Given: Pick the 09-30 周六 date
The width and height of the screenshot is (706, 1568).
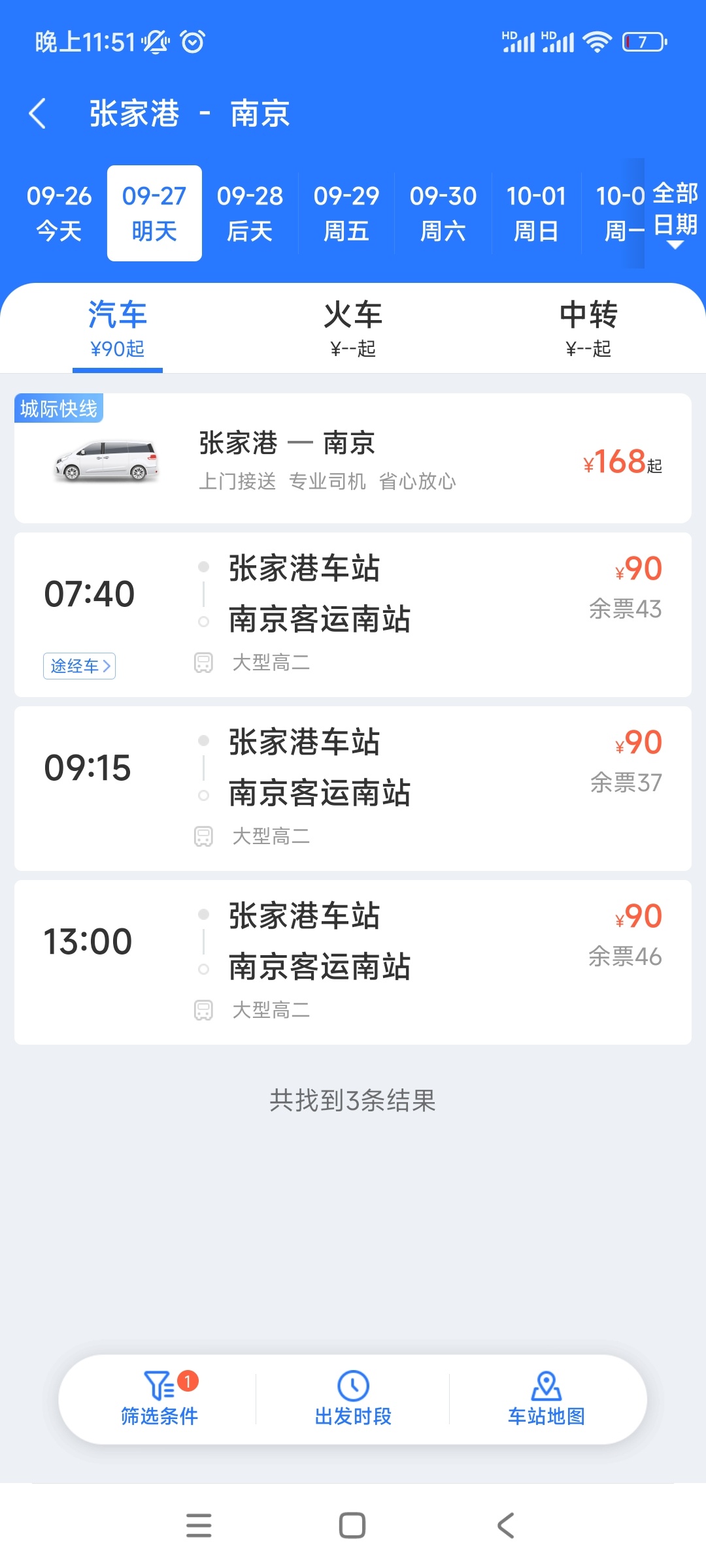Looking at the screenshot, I should pyautogui.click(x=443, y=213).
